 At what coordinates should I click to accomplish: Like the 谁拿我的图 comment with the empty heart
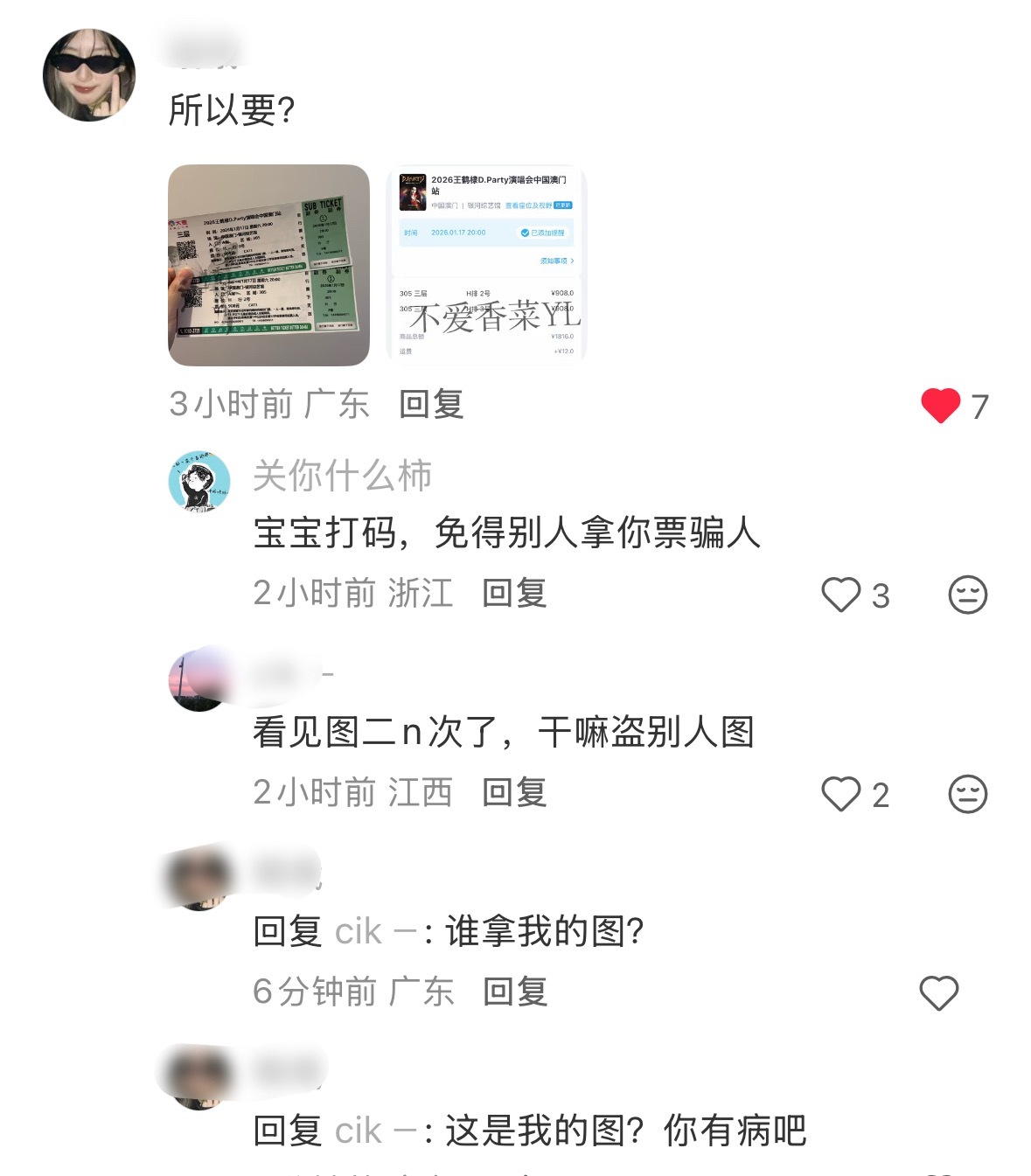coord(940,992)
